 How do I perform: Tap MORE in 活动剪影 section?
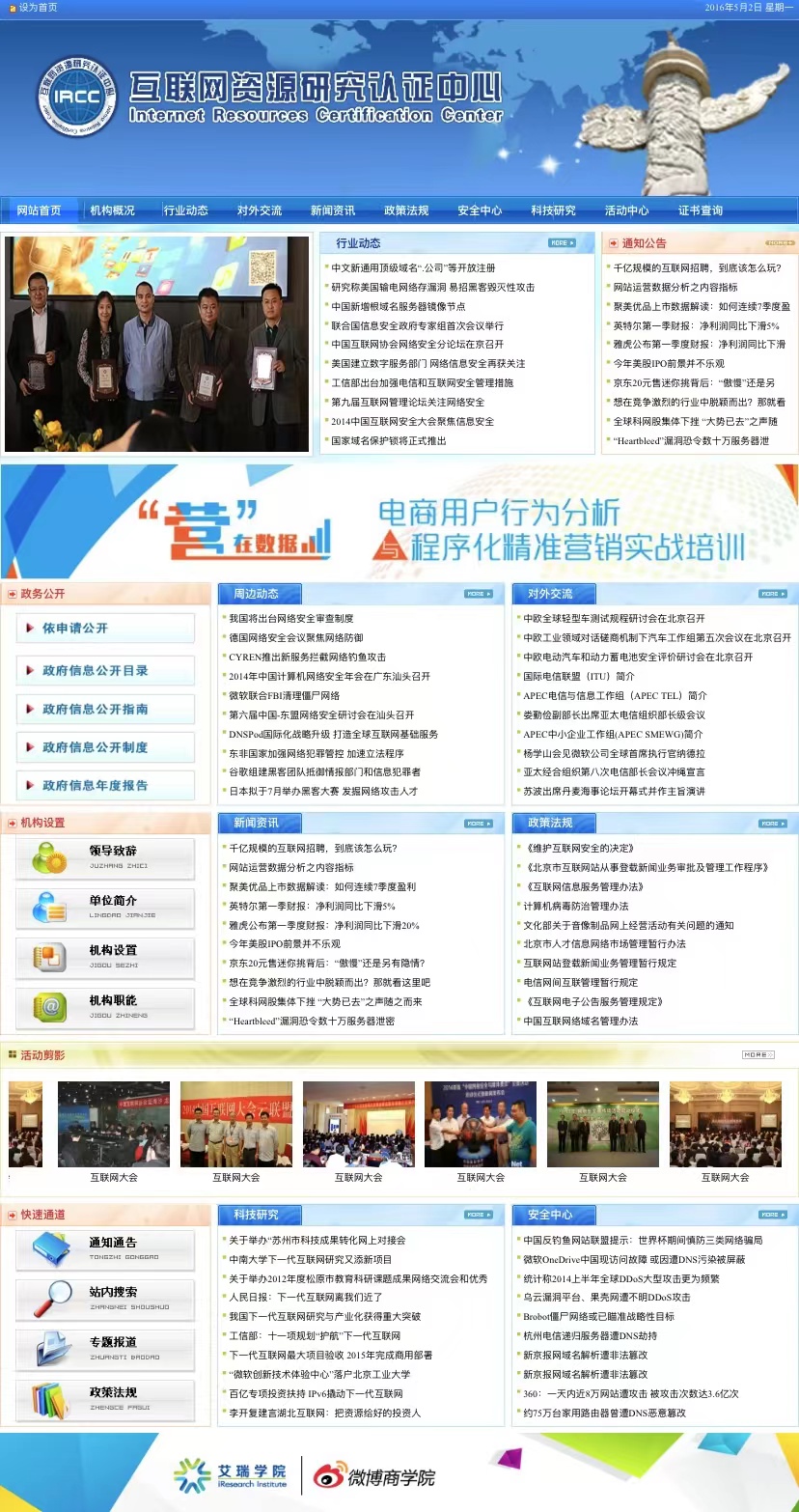coord(758,1055)
